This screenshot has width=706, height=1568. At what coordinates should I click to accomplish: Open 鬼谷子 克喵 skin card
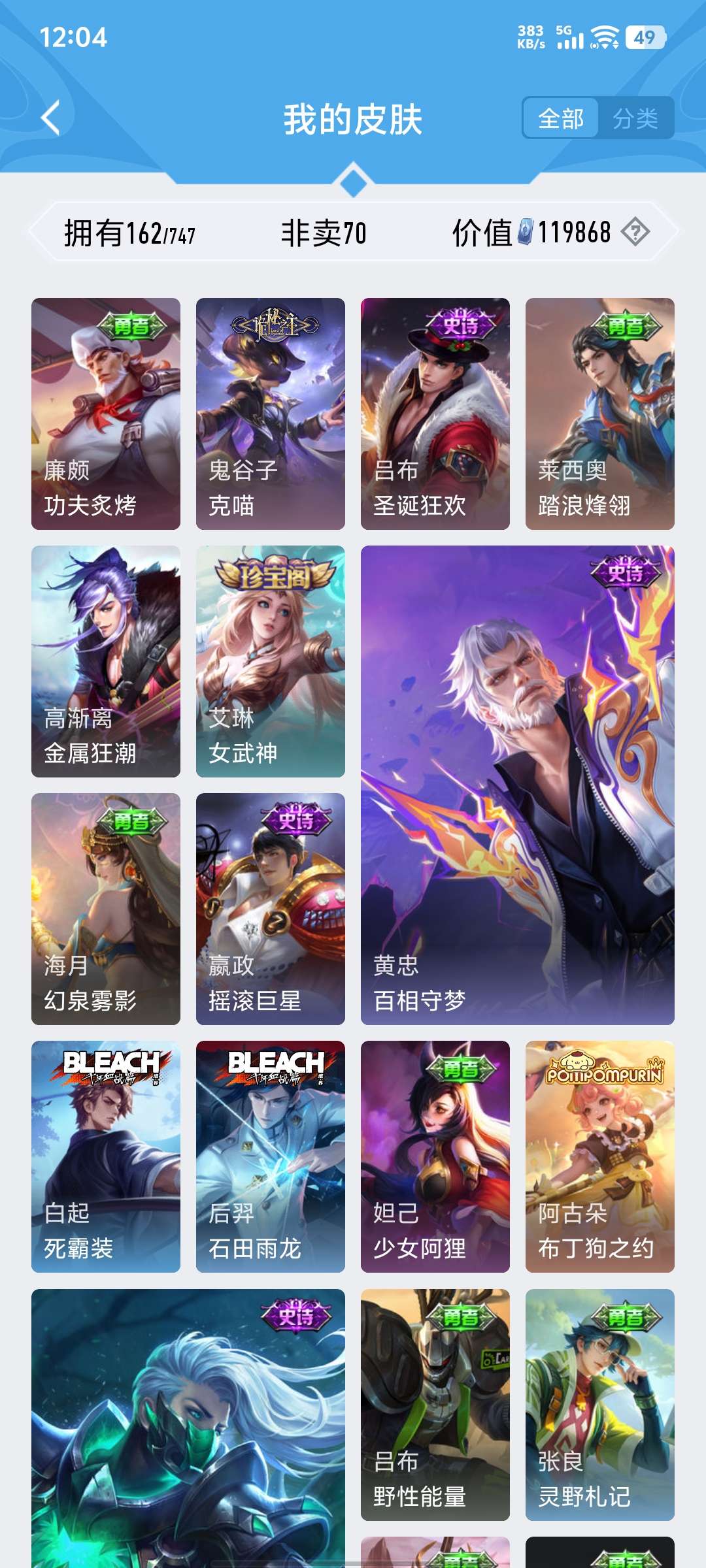click(x=271, y=414)
